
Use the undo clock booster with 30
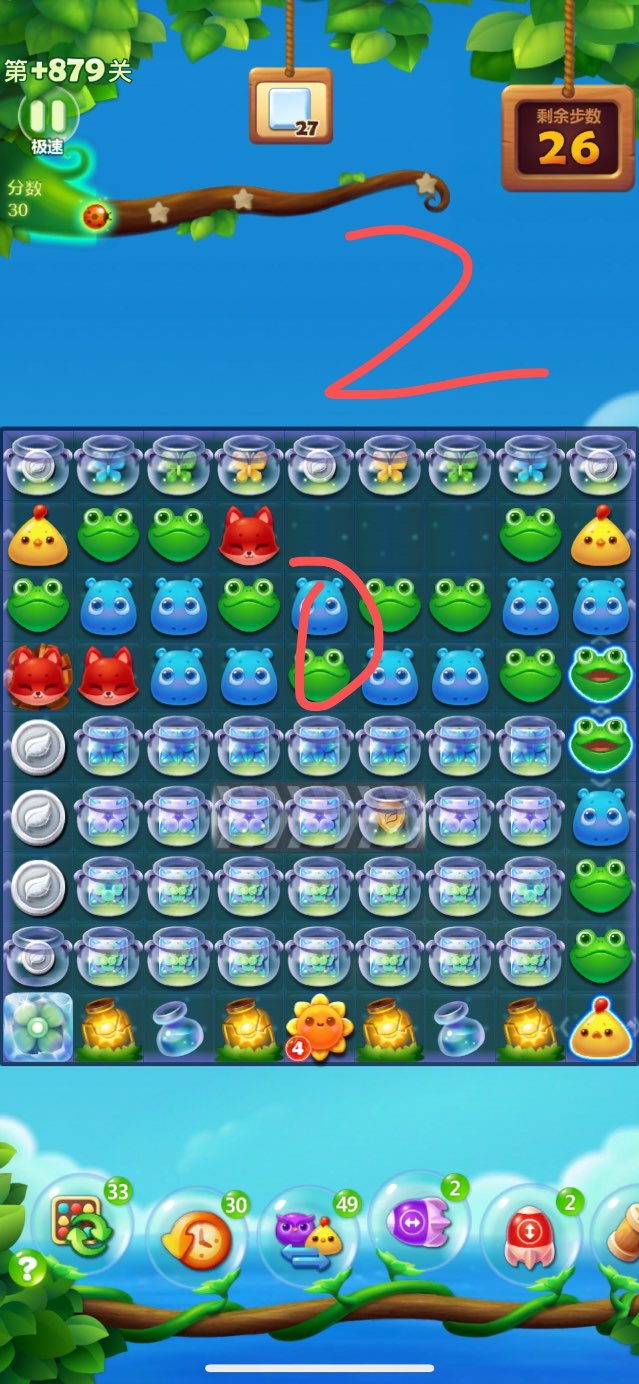(197, 1238)
